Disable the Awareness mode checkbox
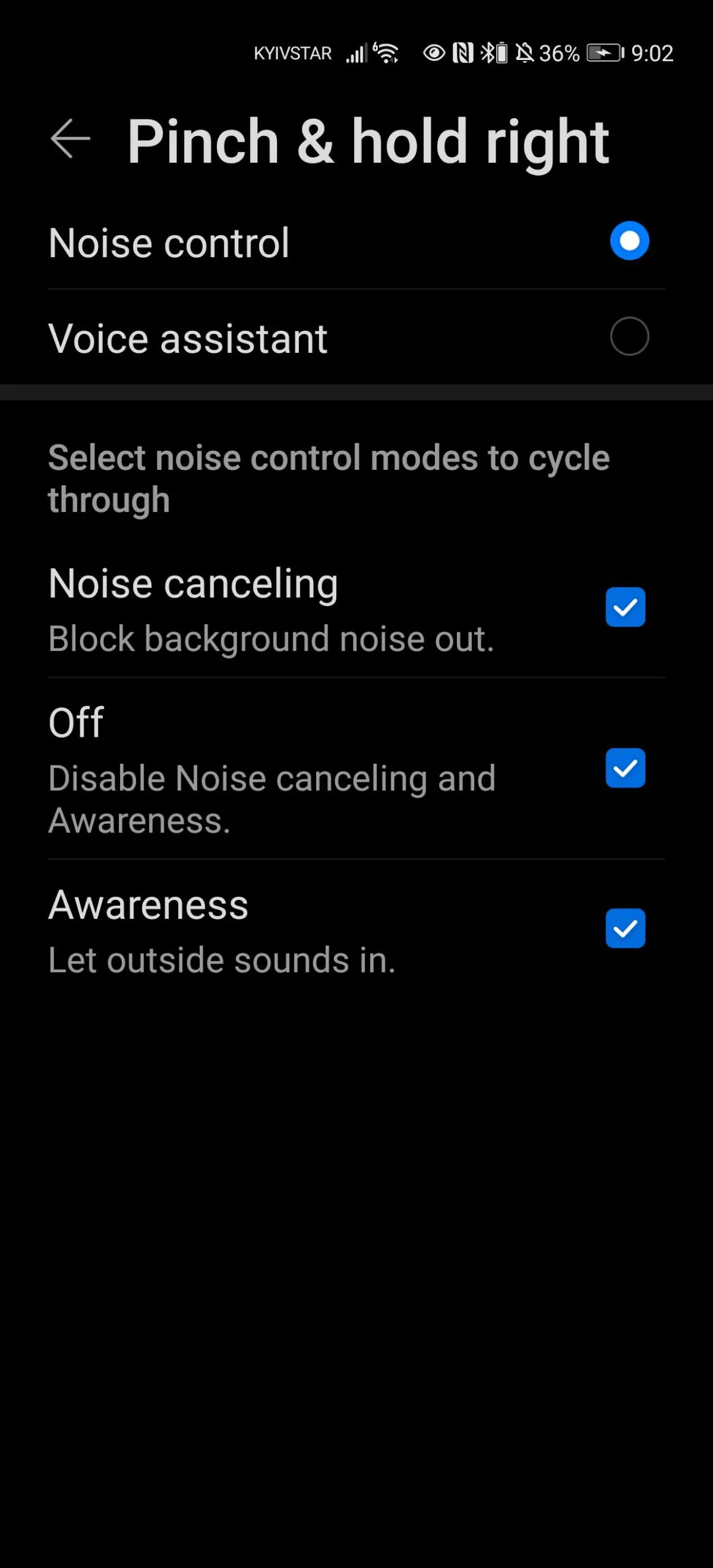 [625, 928]
